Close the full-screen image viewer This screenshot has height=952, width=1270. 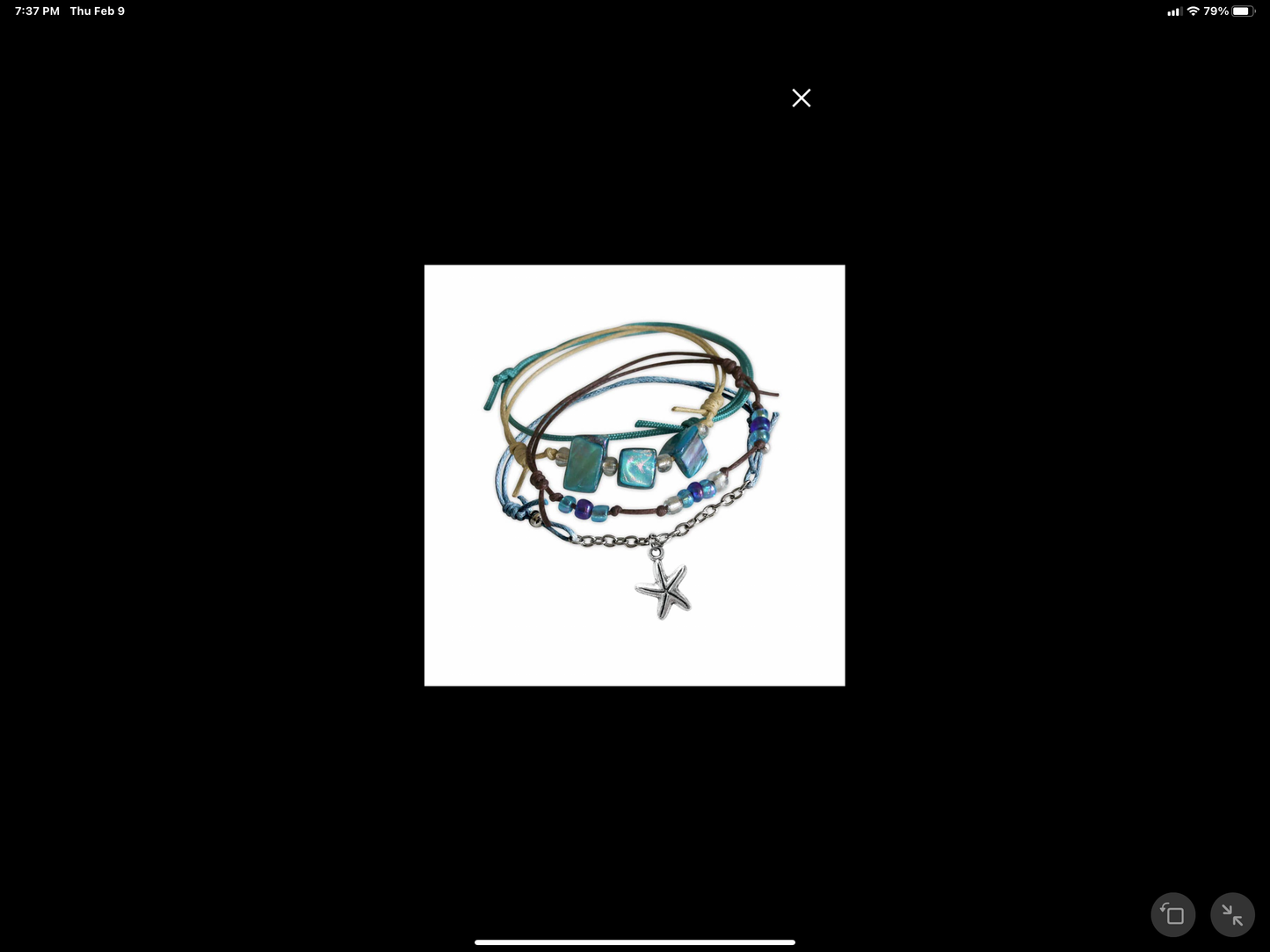click(801, 98)
